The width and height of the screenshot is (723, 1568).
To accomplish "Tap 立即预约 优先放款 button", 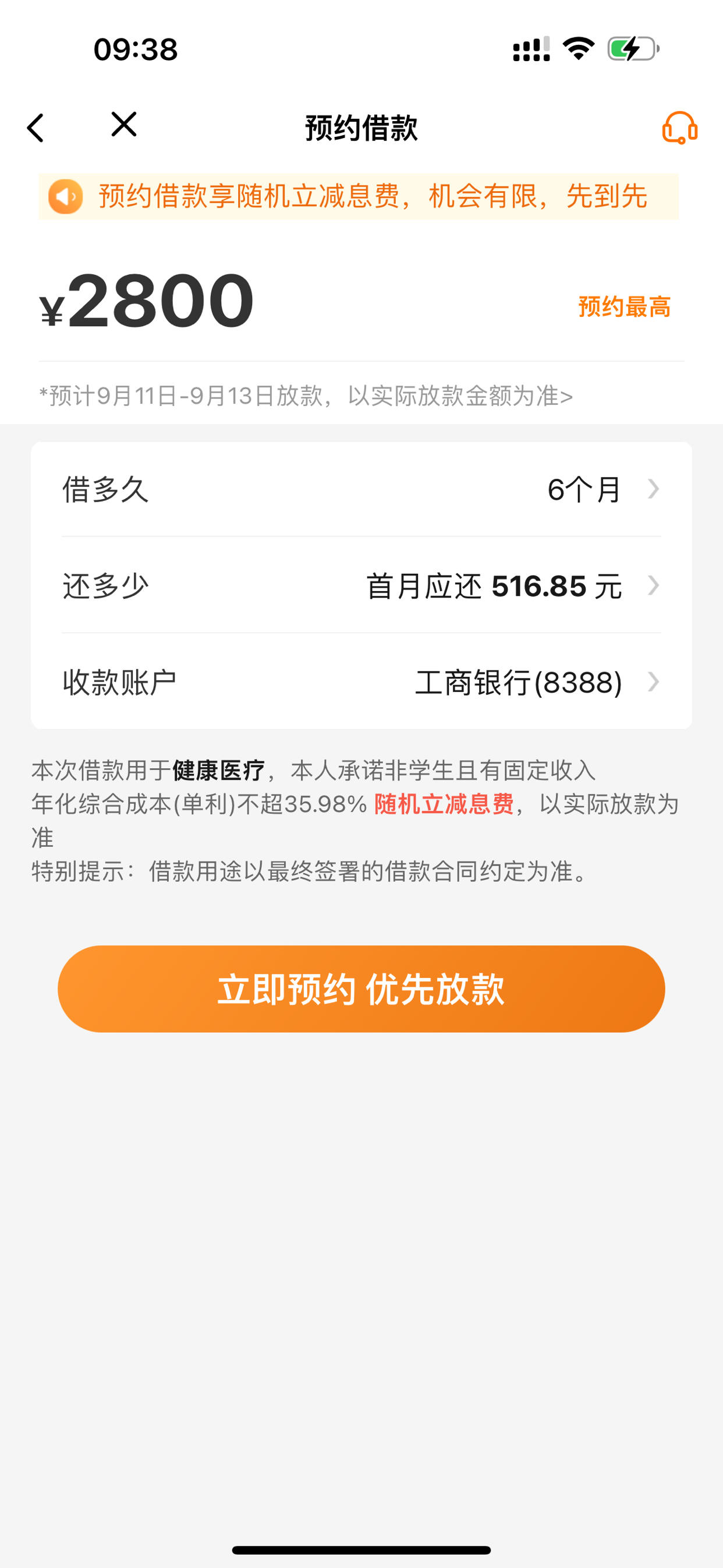I will point(361,988).
